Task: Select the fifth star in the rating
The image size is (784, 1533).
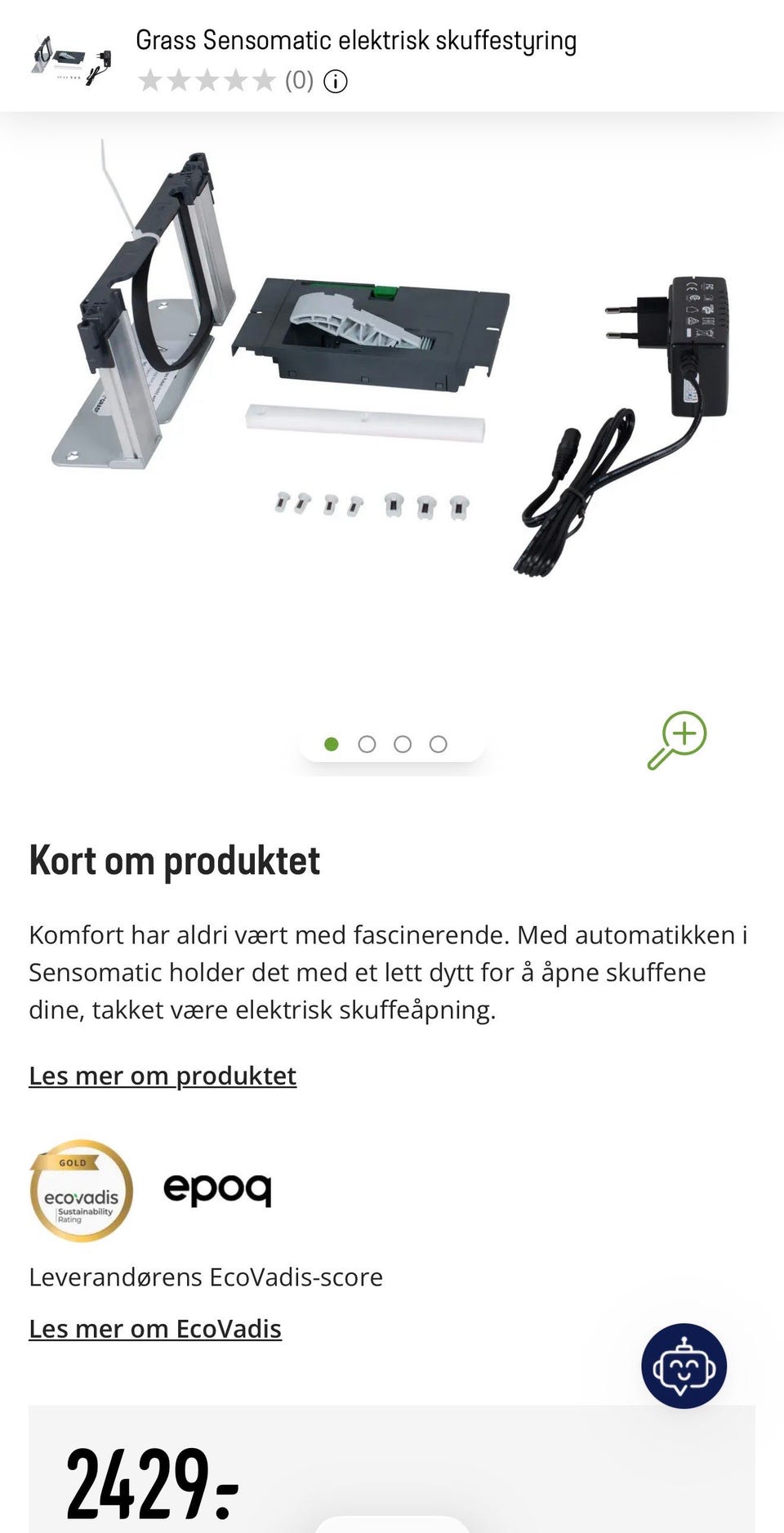Action: (263, 81)
